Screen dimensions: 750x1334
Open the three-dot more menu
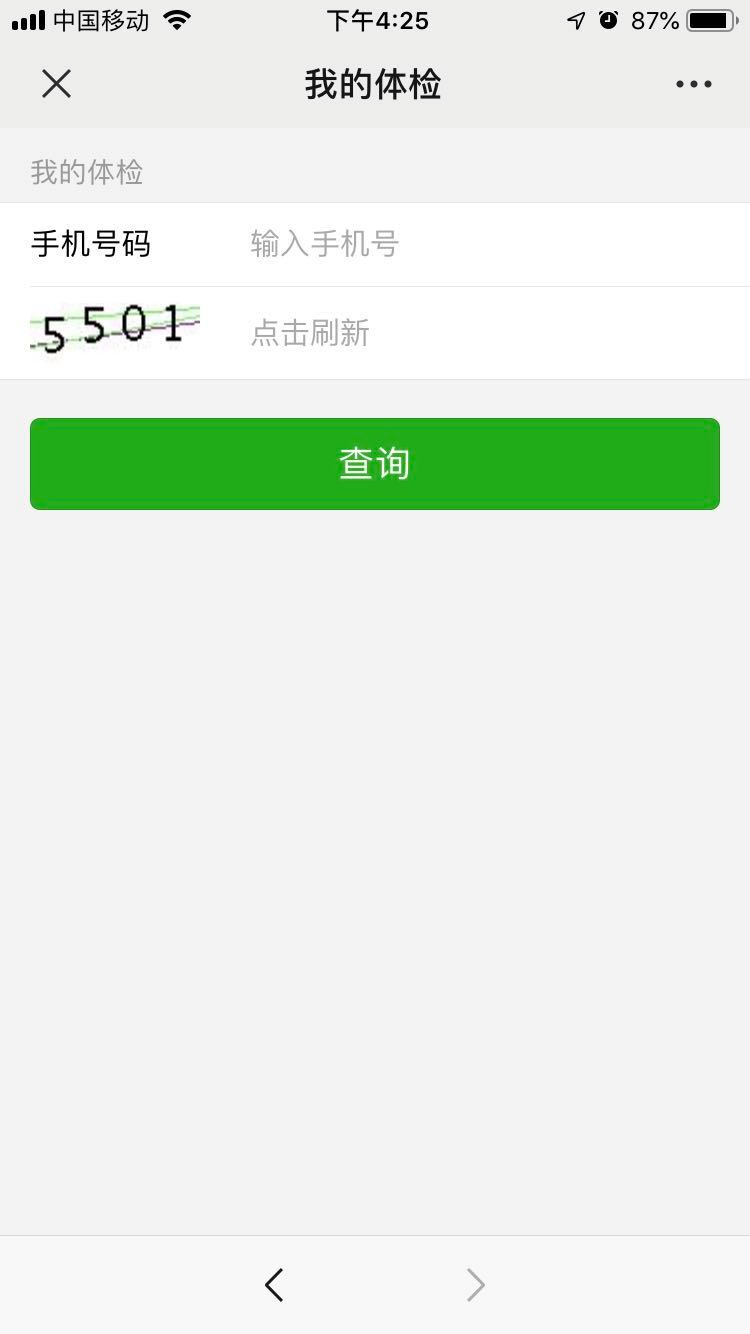tap(693, 84)
